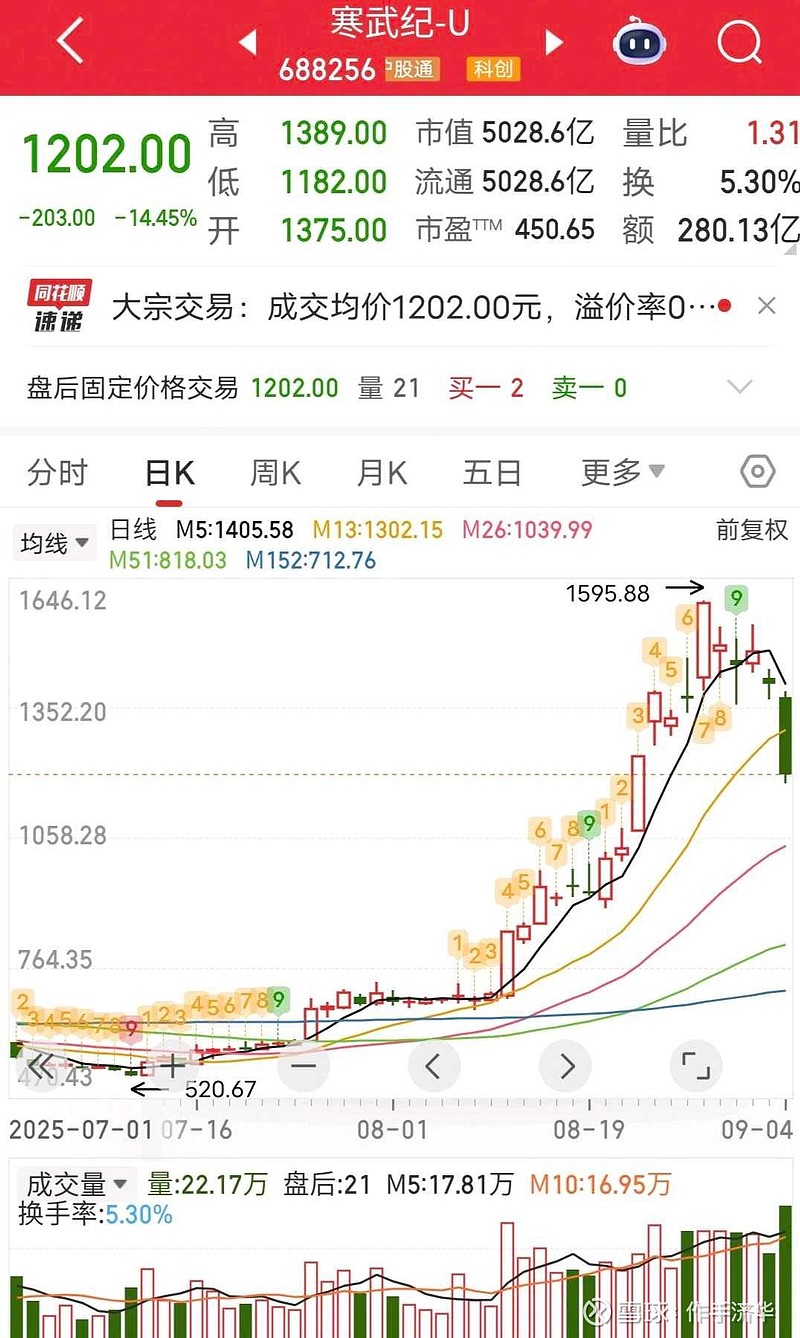
Task: Switch to the 分时 chart tab
Action: pos(57,472)
